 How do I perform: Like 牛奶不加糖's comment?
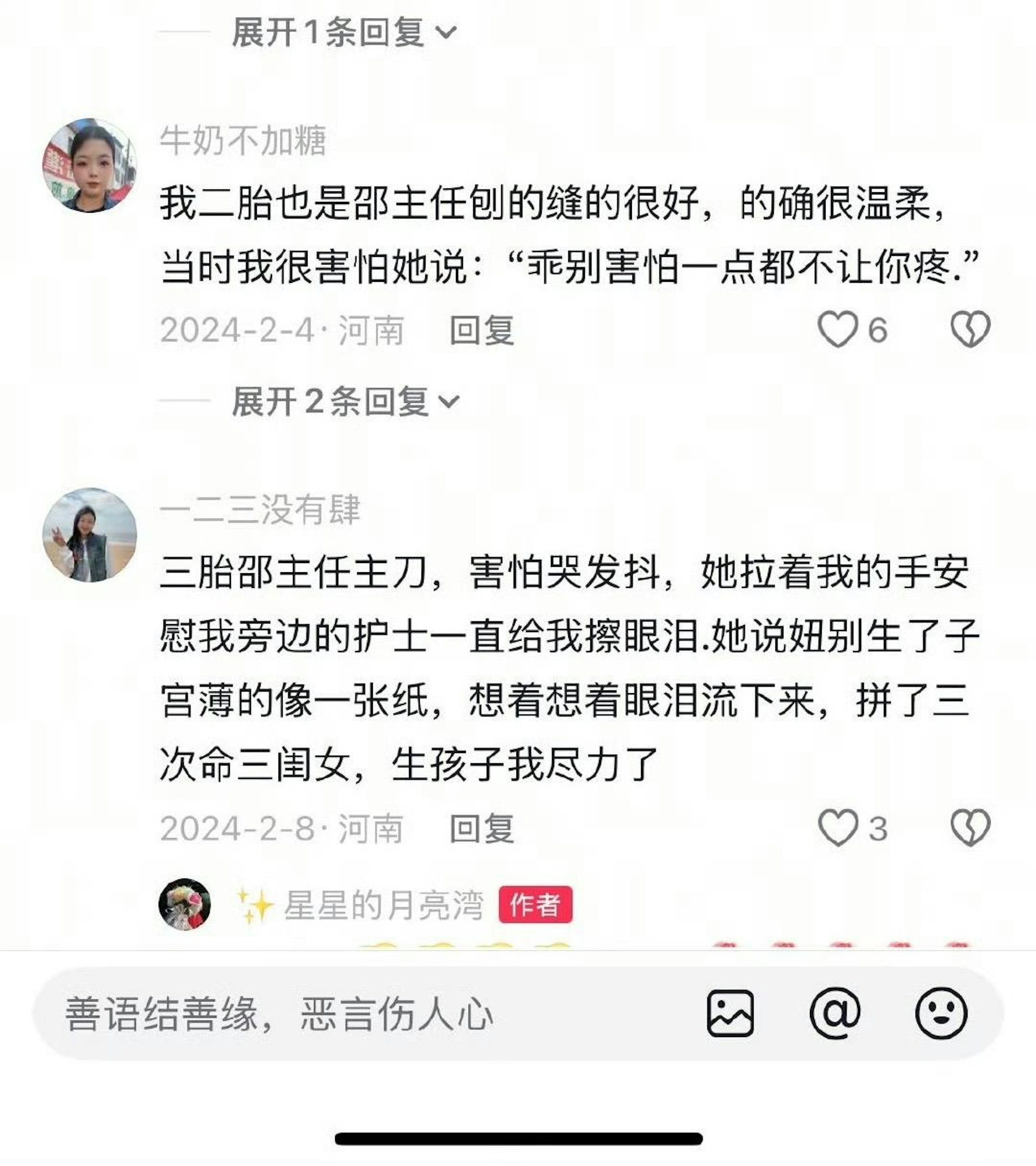click(x=838, y=329)
